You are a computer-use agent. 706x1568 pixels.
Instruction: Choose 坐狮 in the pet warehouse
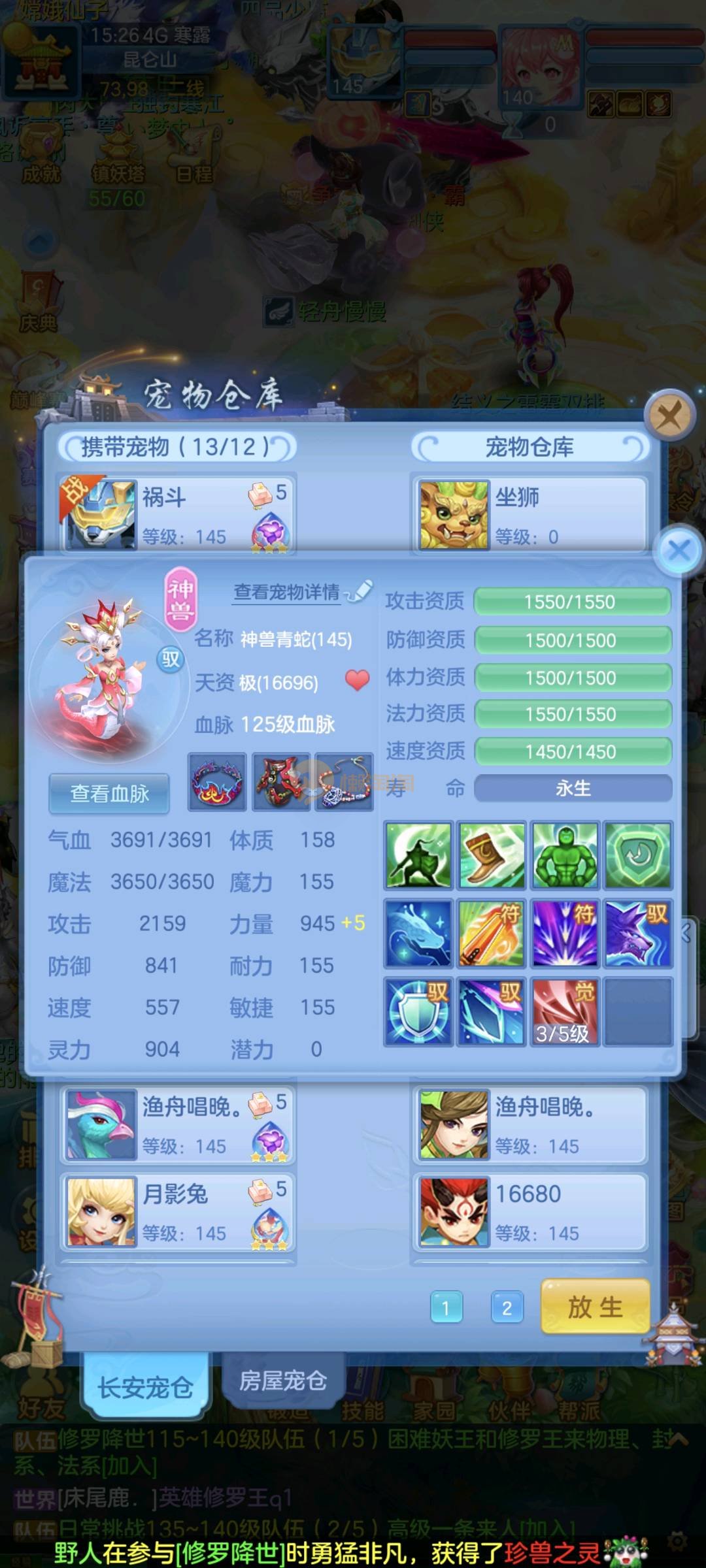tap(529, 514)
